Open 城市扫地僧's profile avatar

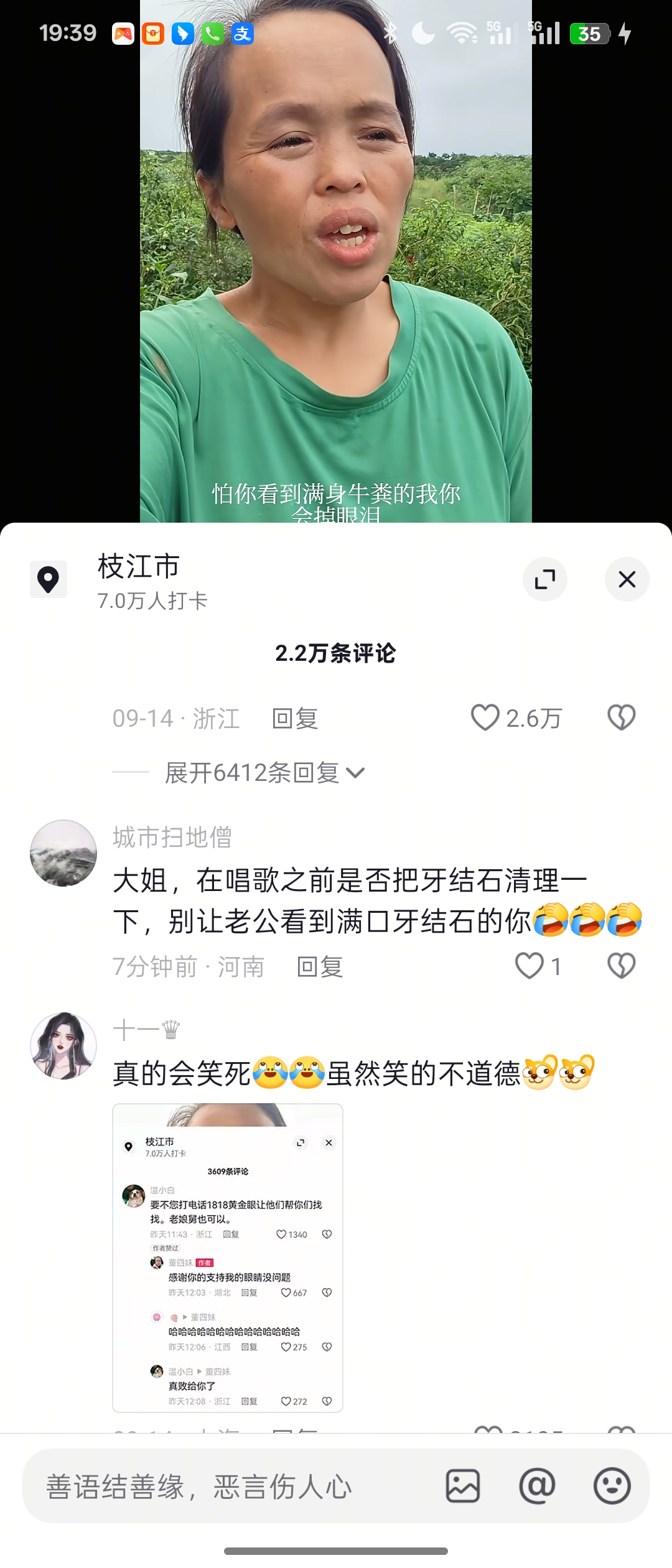click(63, 853)
